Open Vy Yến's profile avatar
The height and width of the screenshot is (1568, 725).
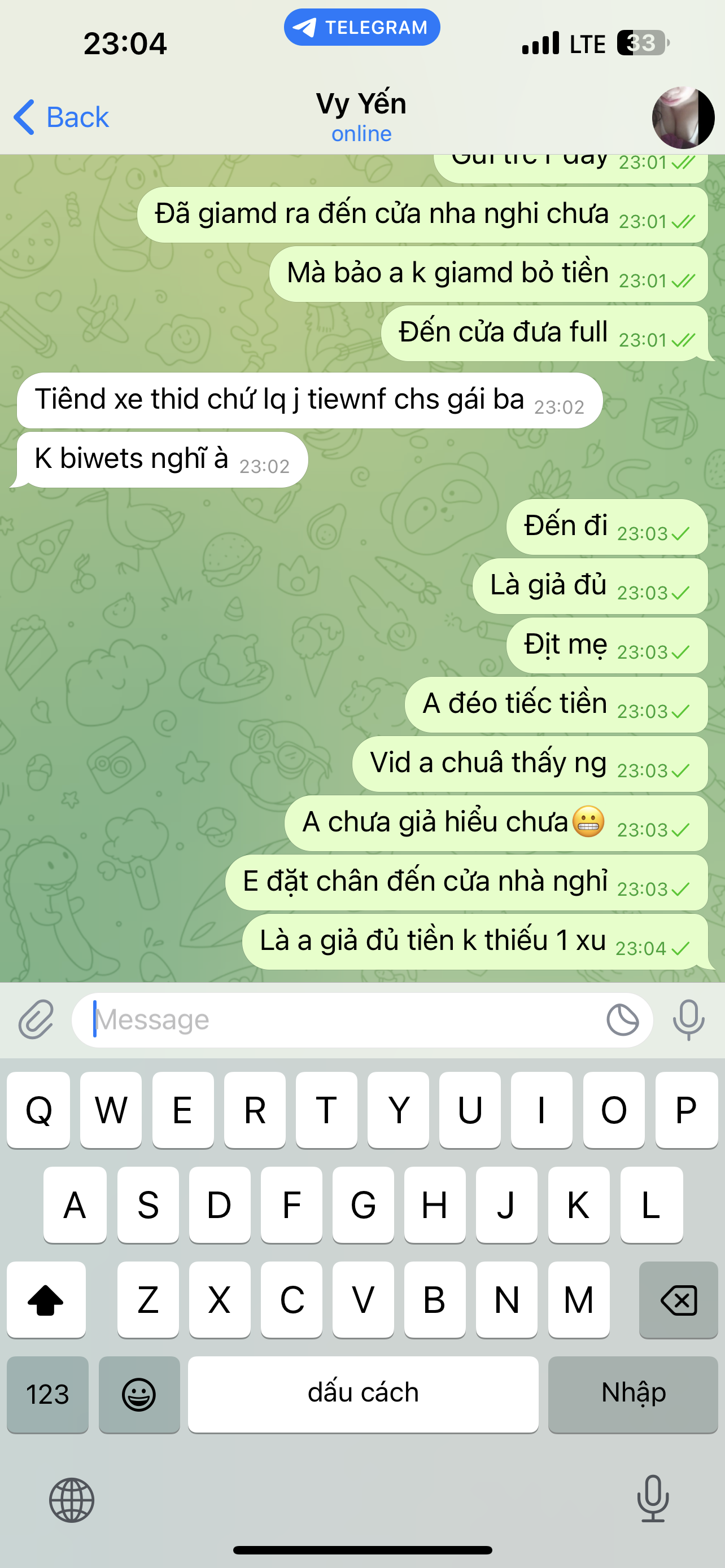[x=683, y=117]
